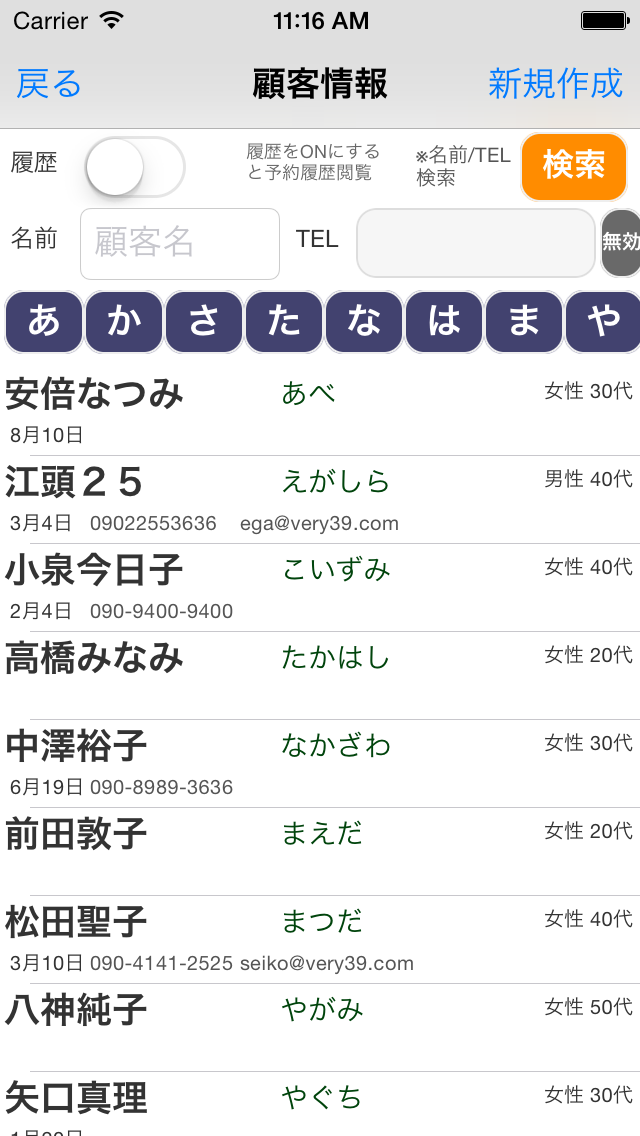Tap the TEL input field
Image resolution: width=640 pixels, height=1136 pixels.
tap(476, 243)
